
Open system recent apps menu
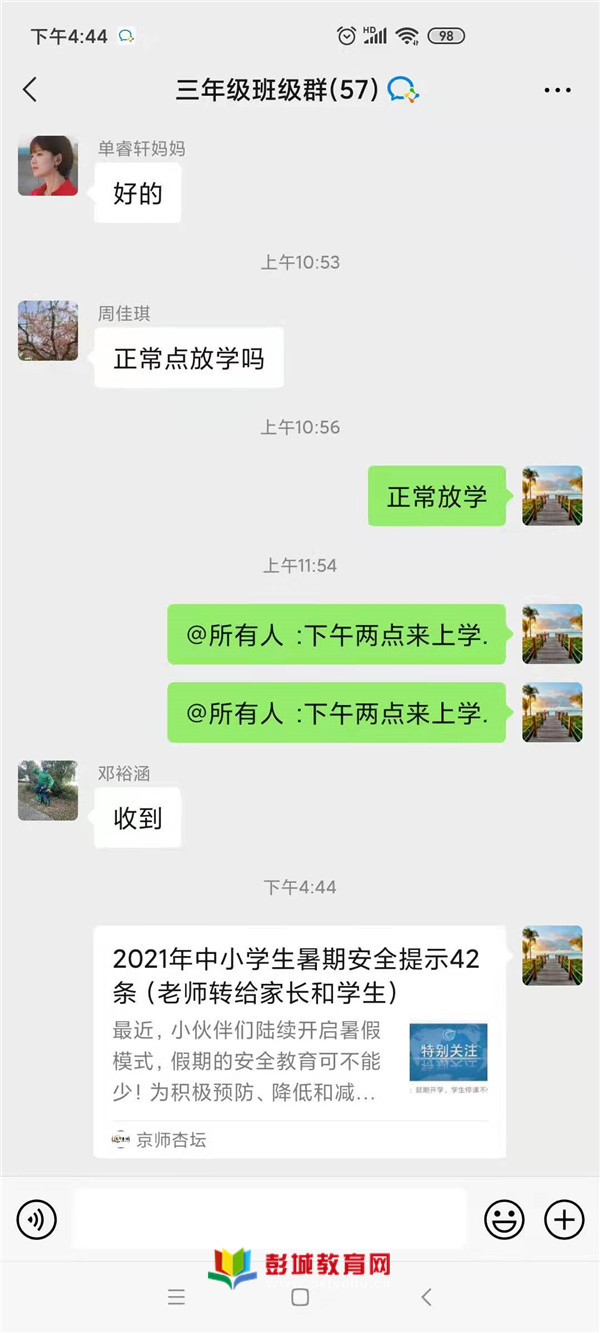(177, 1297)
